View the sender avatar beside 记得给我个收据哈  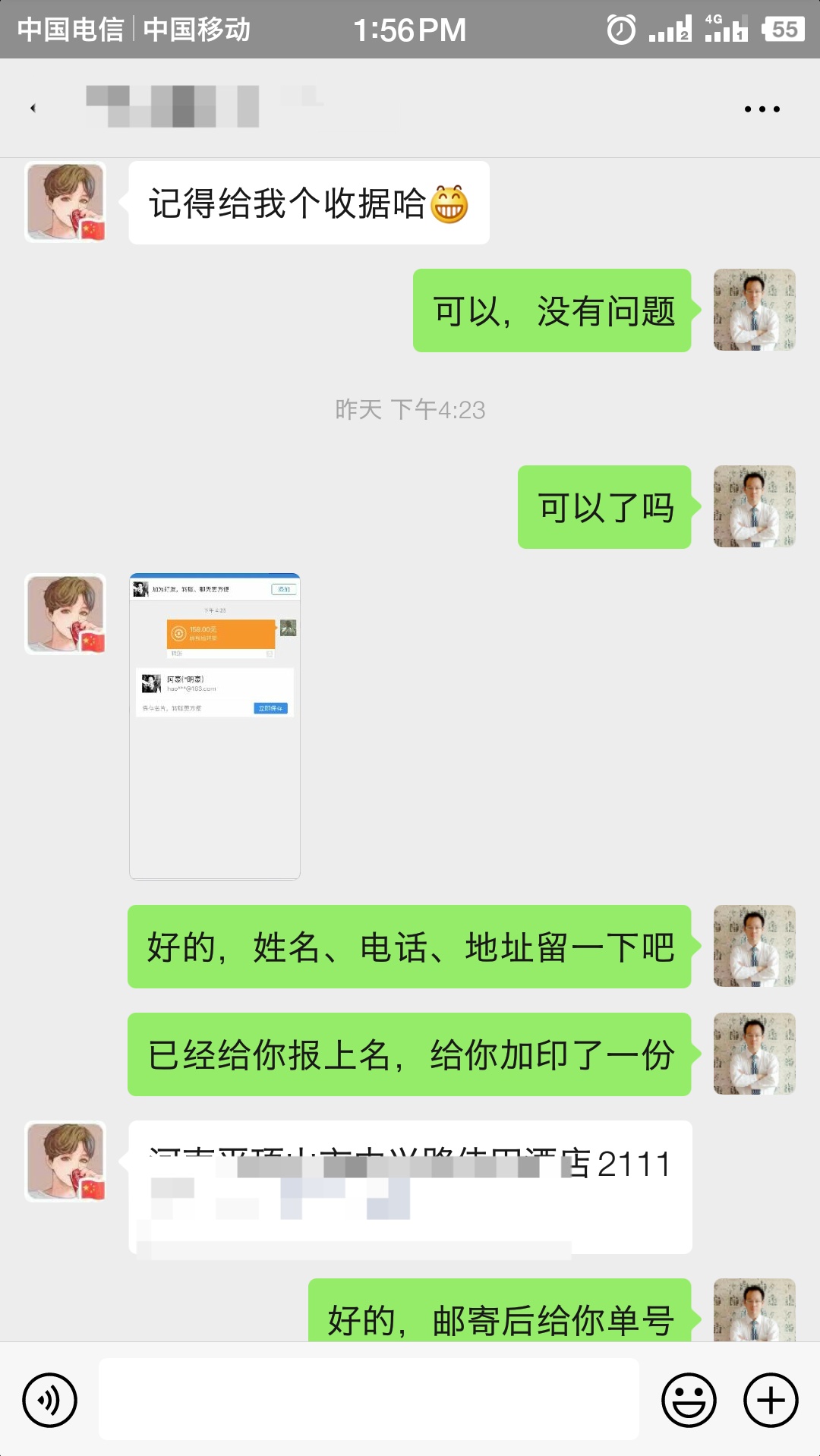[66, 202]
